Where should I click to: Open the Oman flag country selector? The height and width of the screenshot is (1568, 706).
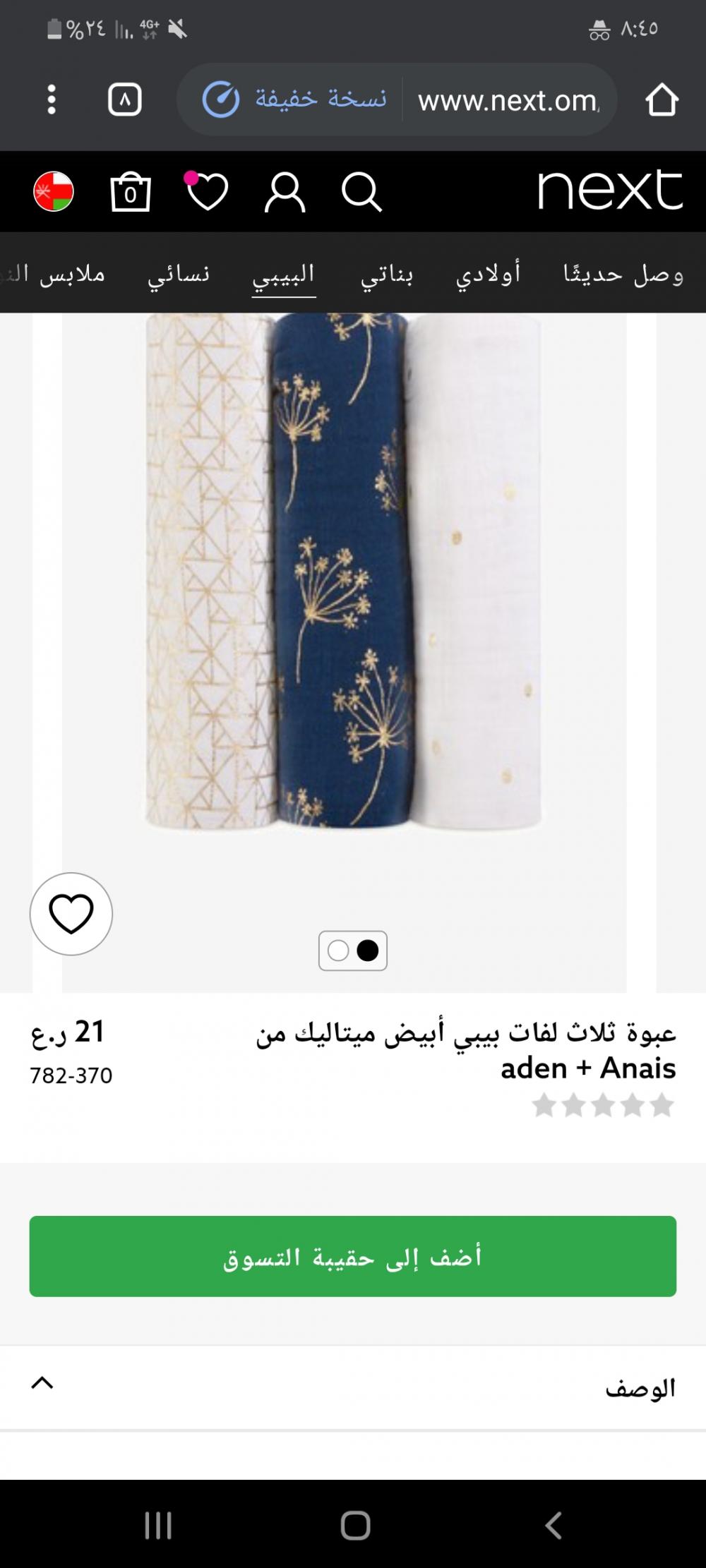pos(54,191)
